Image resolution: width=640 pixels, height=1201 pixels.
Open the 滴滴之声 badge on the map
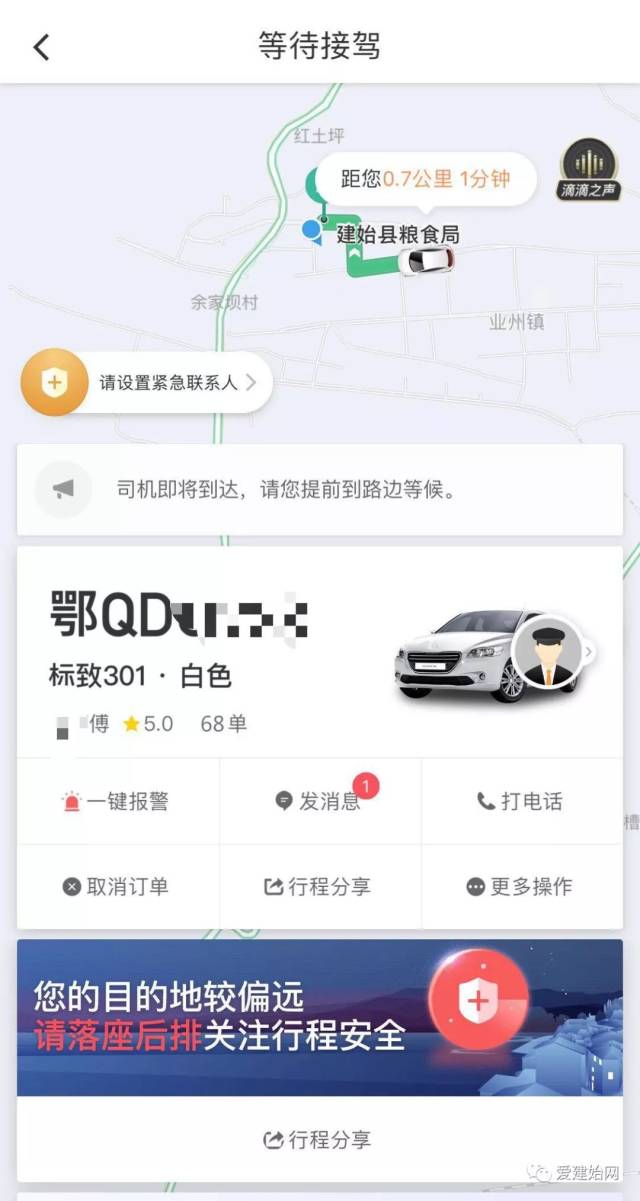click(589, 168)
